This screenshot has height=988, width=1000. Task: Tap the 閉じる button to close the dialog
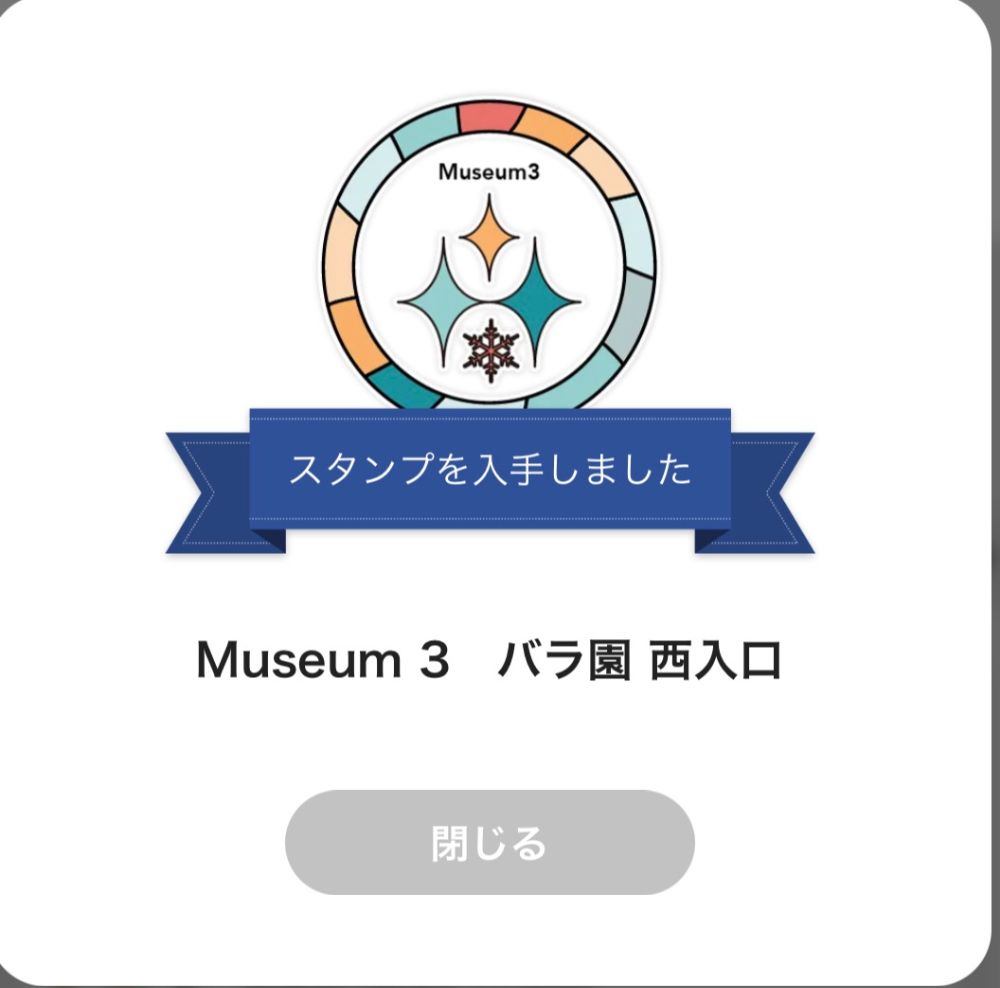point(490,842)
